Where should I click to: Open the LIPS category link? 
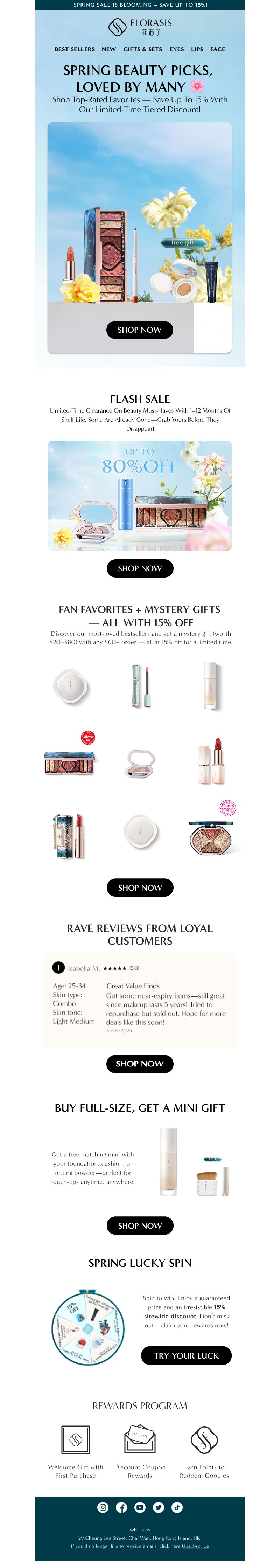(x=197, y=49)
